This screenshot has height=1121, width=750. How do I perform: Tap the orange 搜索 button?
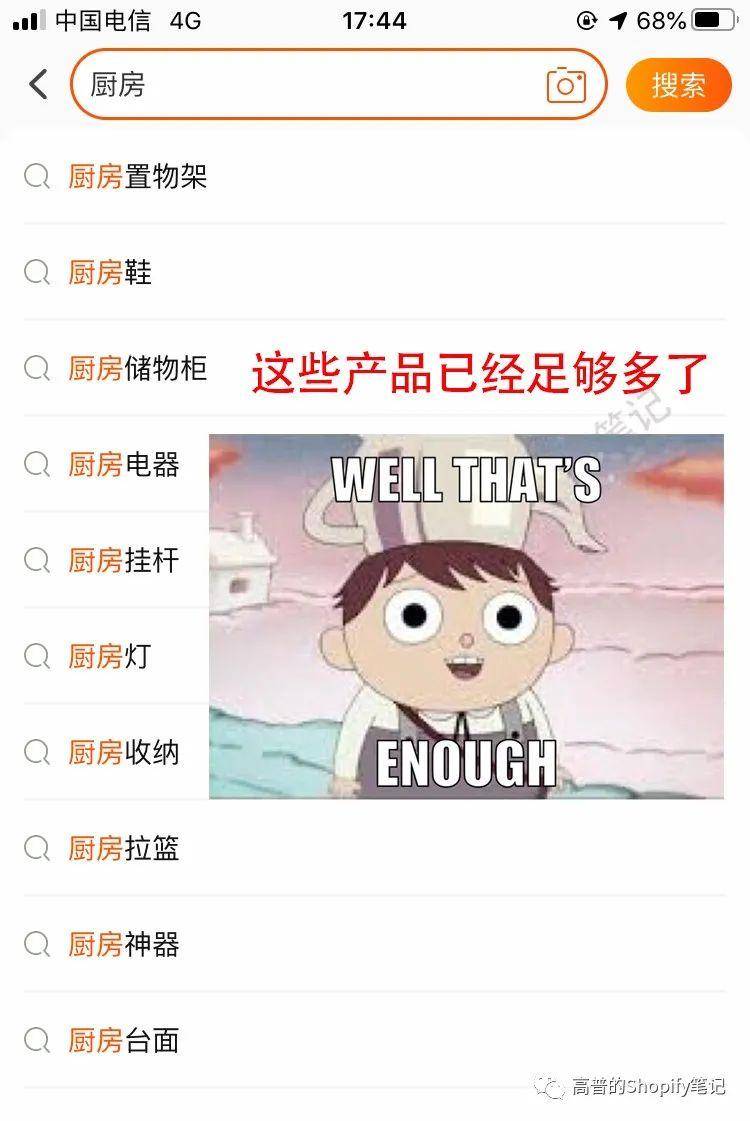[x=678, y=85]
